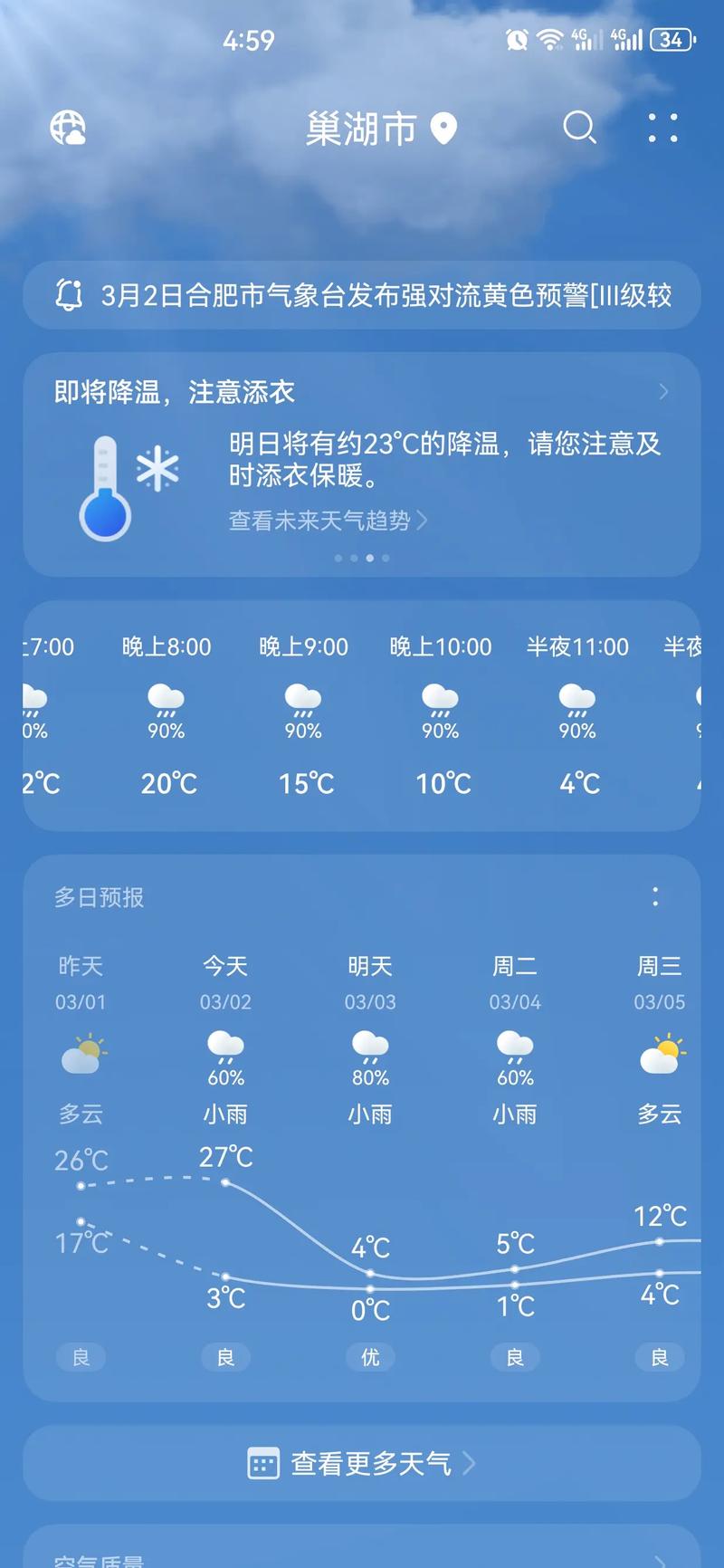724x1568 pixels.
Task: Tap the third pagination dot in tip card
Action: click(368, 558)
